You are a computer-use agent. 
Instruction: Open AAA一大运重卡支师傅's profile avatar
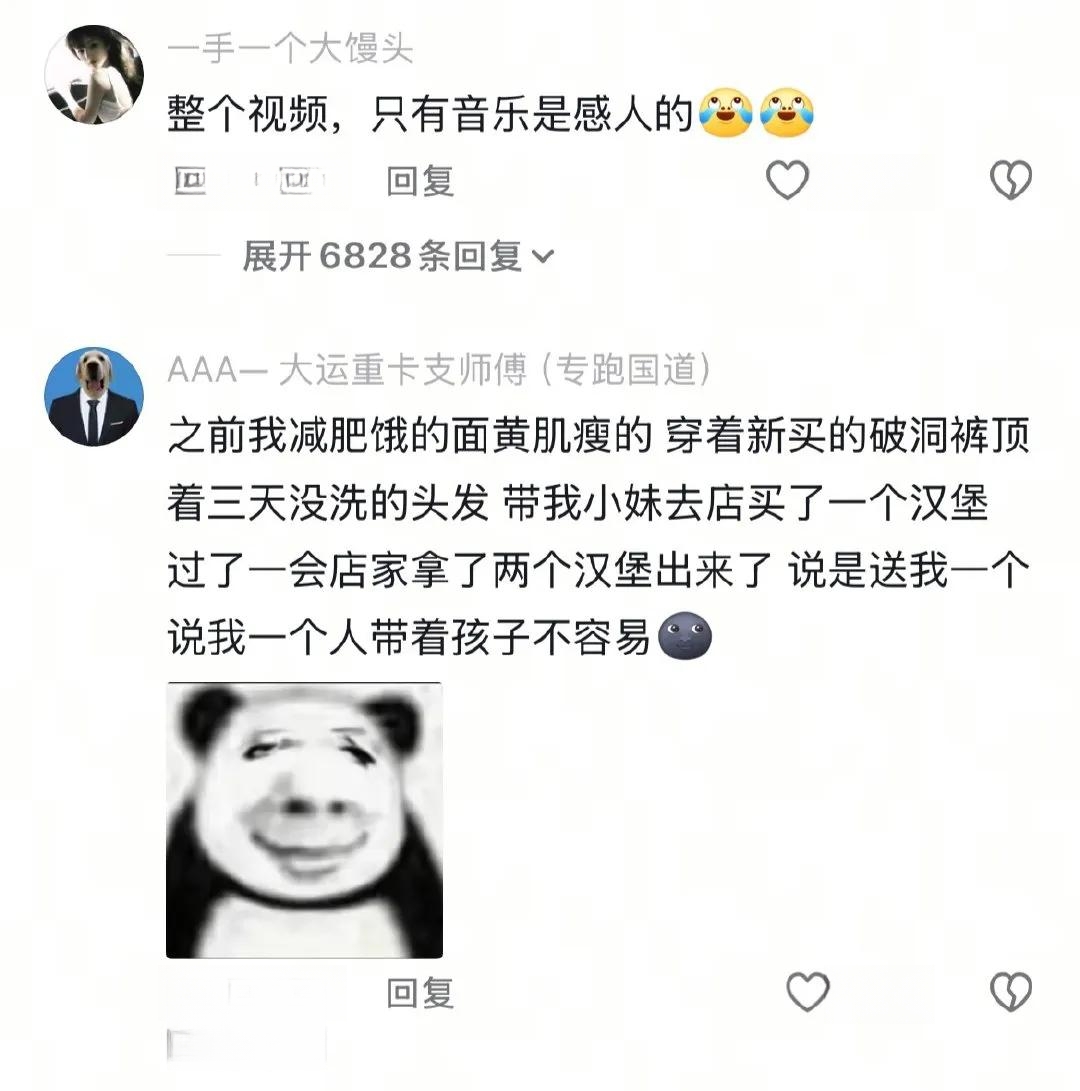pyautogui.click(x=95, y=396)
